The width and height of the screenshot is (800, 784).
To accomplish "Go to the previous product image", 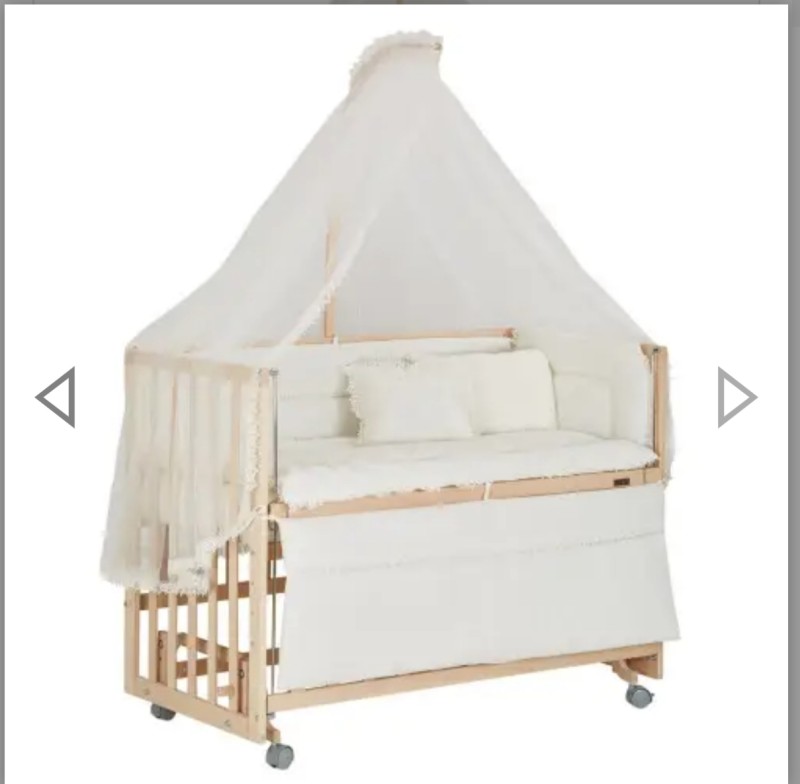I will 56,397.
